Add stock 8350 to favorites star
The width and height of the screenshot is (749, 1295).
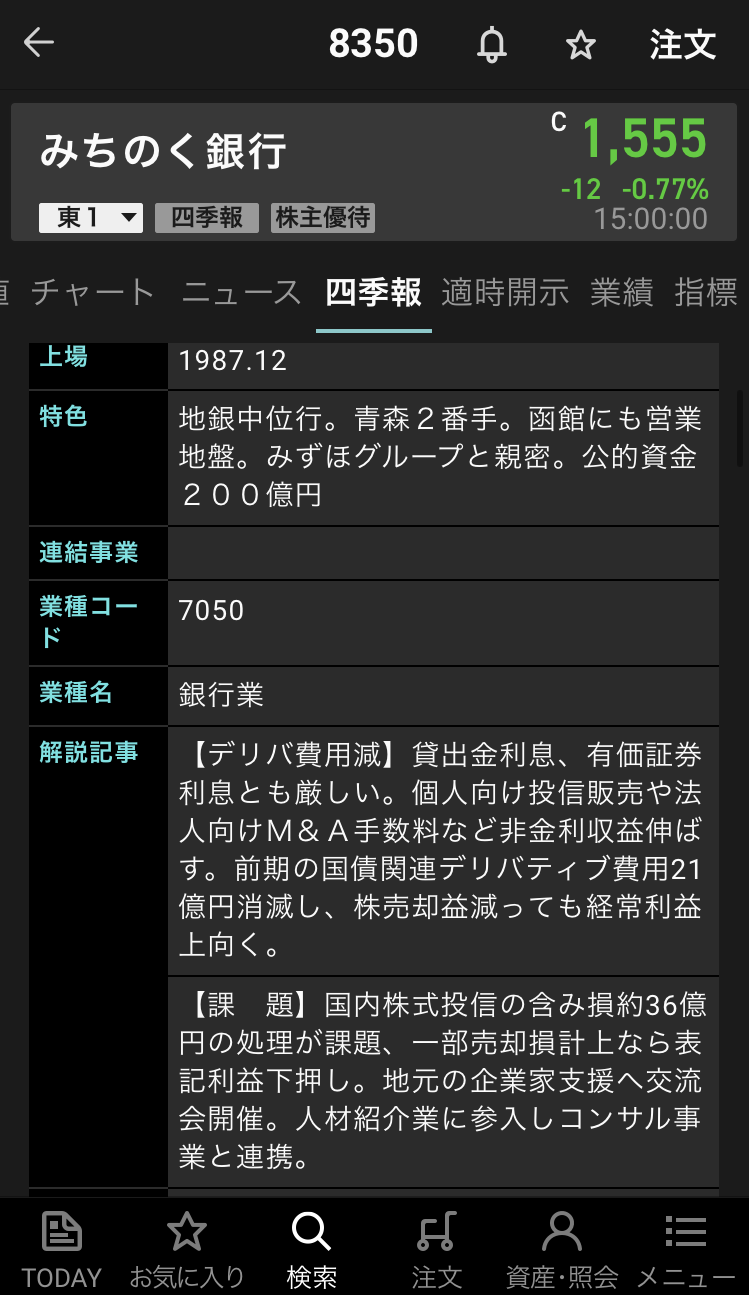581,45
